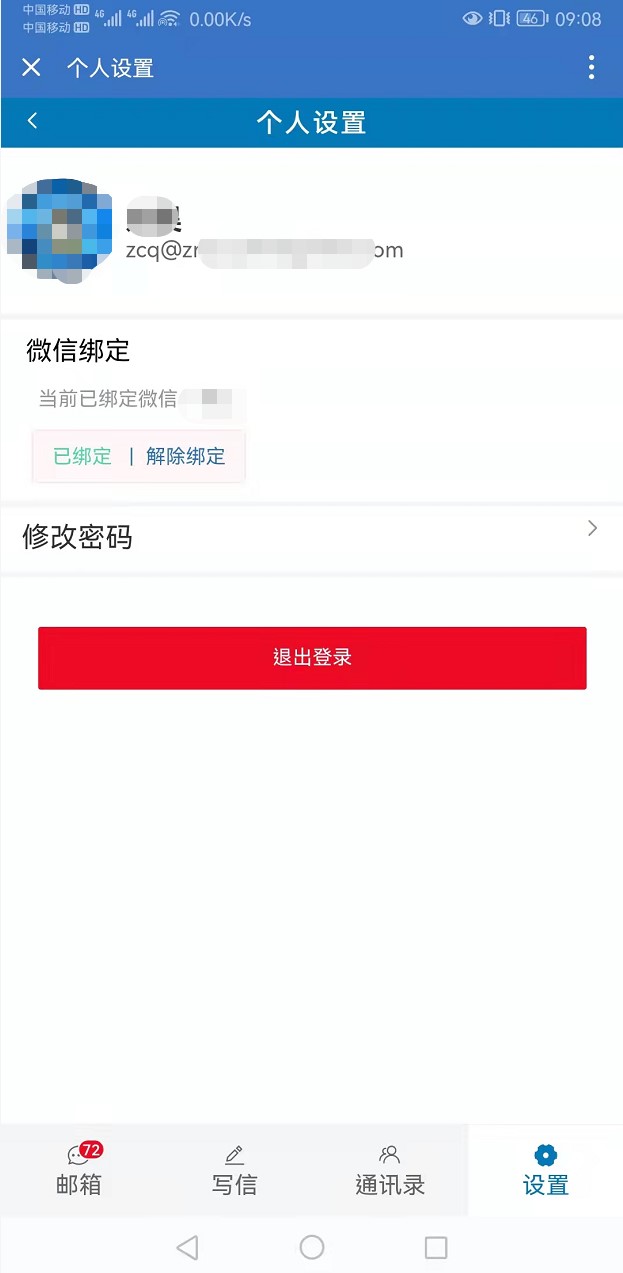
Task: Go back using the header arrow
Action: (x=32, y=121)
